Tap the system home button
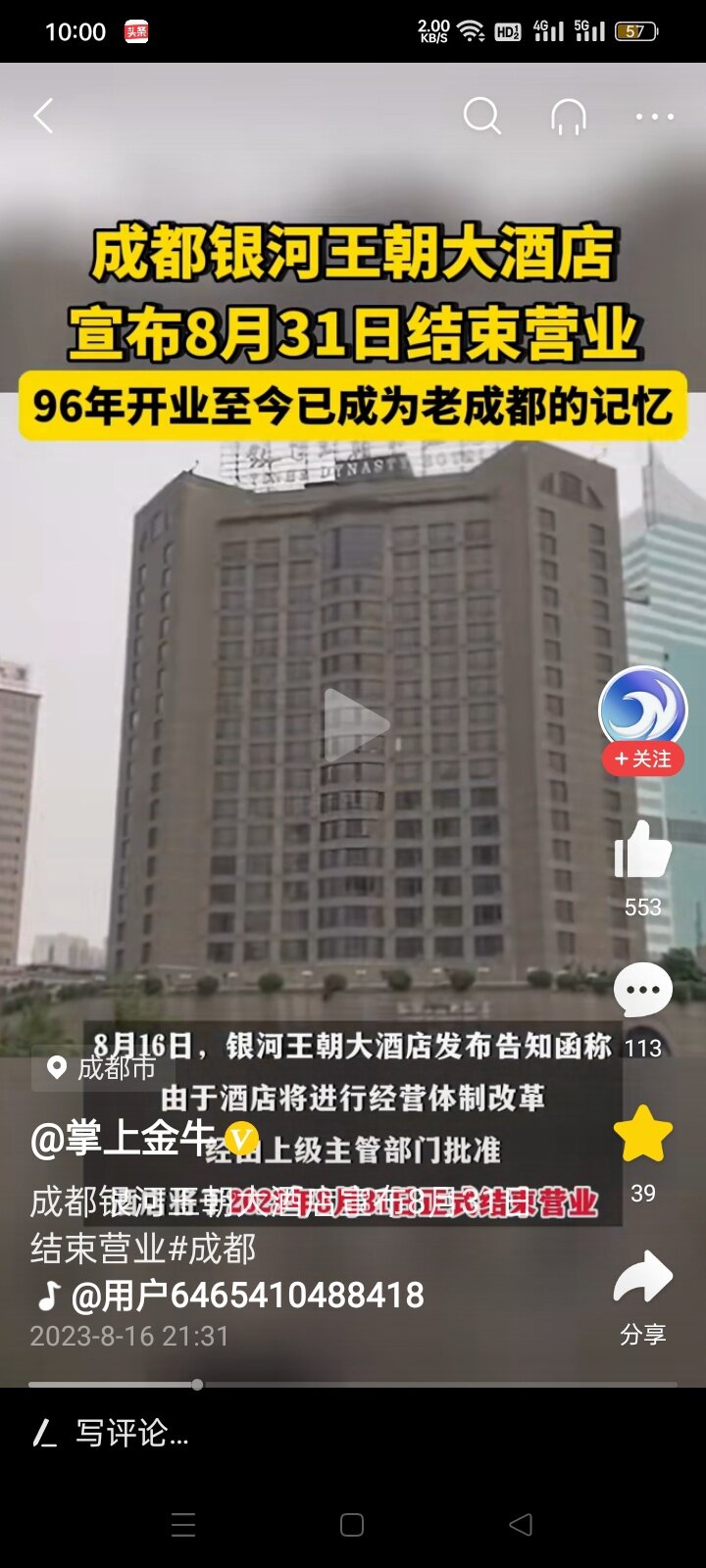 click(352, 1525)
